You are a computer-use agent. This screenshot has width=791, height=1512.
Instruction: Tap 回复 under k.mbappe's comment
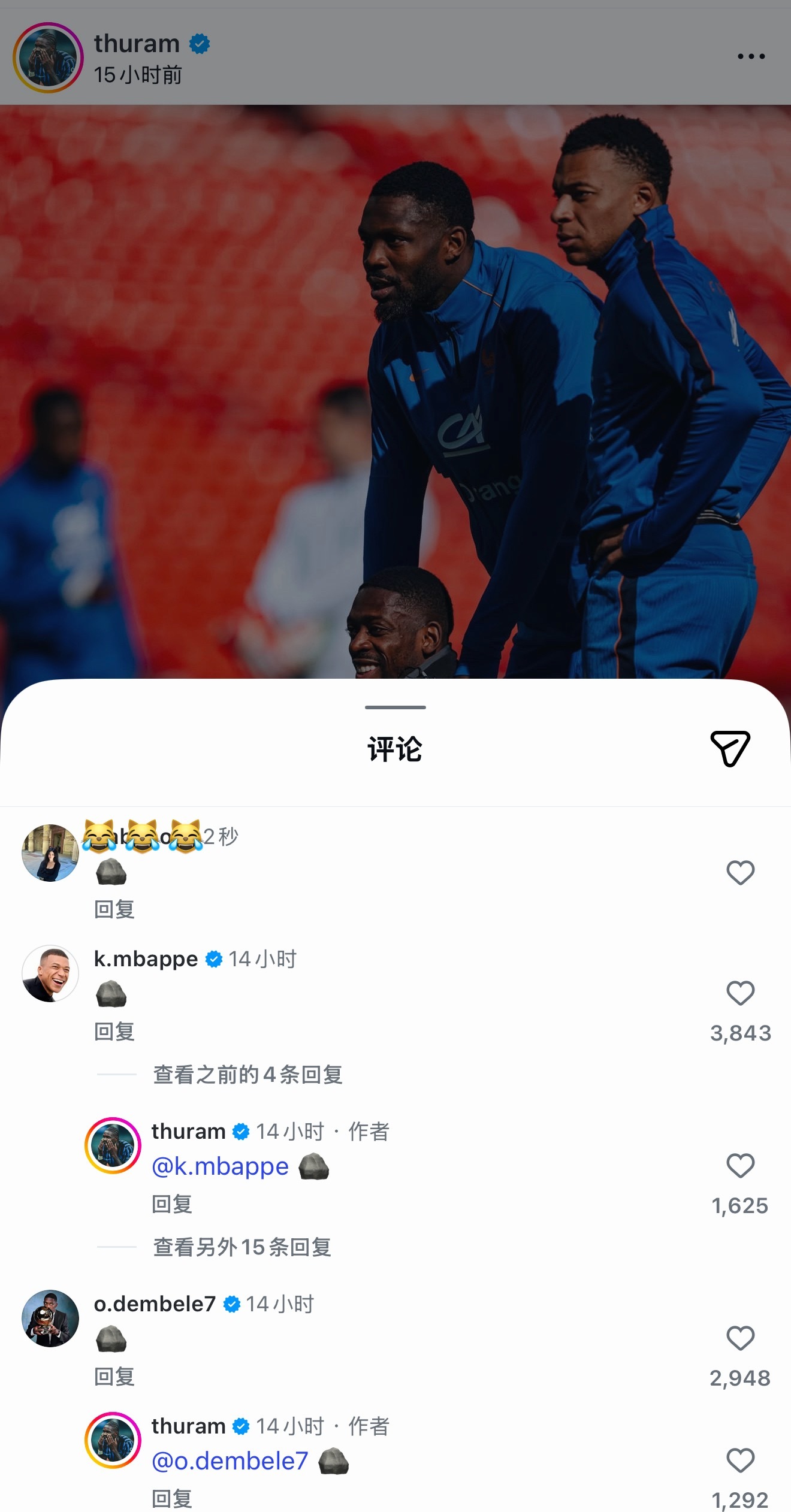point(114,1032)
